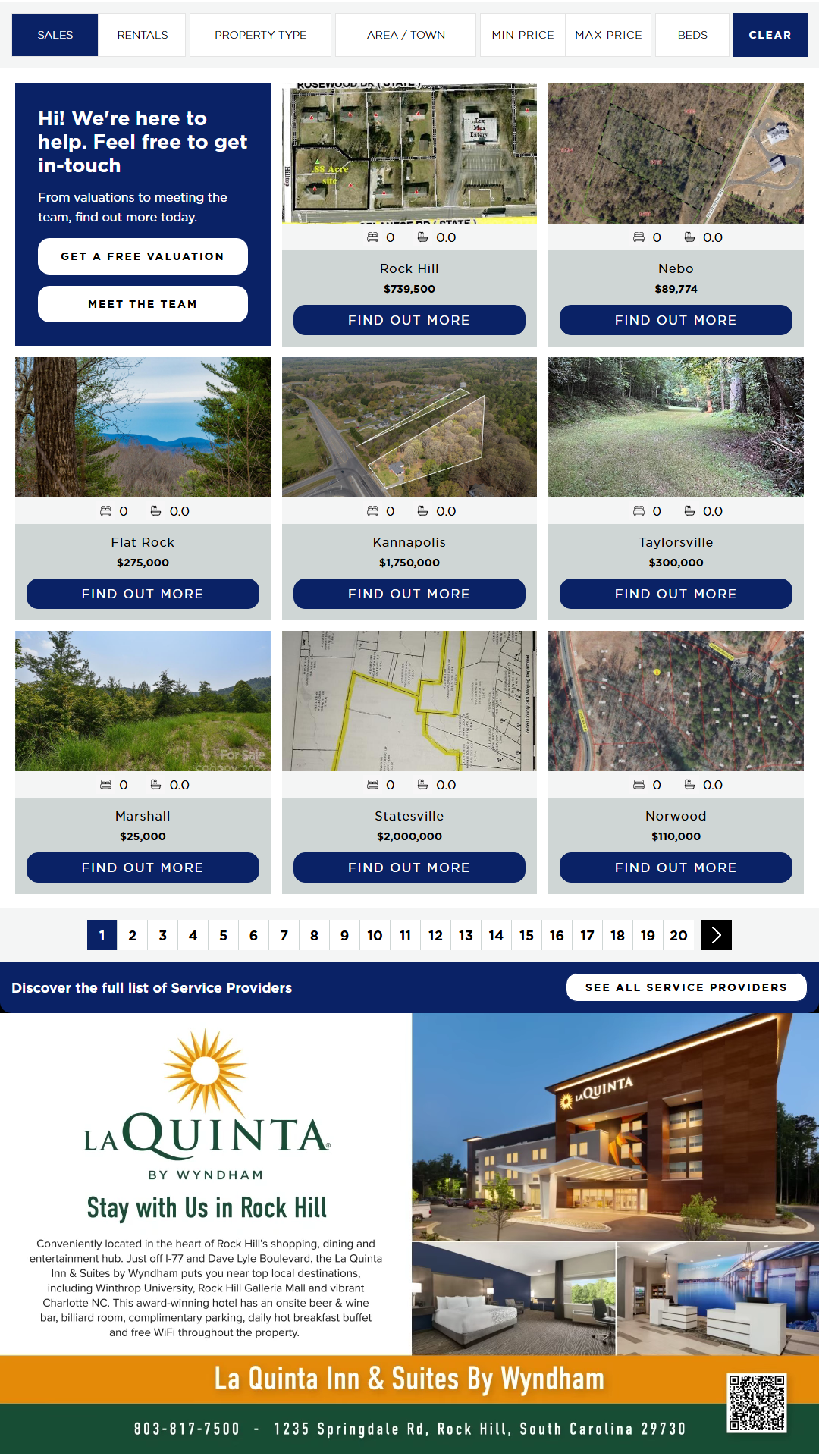Viewport: 819px width, 1456px height.
Task: View the Flat Rock property photo
Action: click(143, 427)
